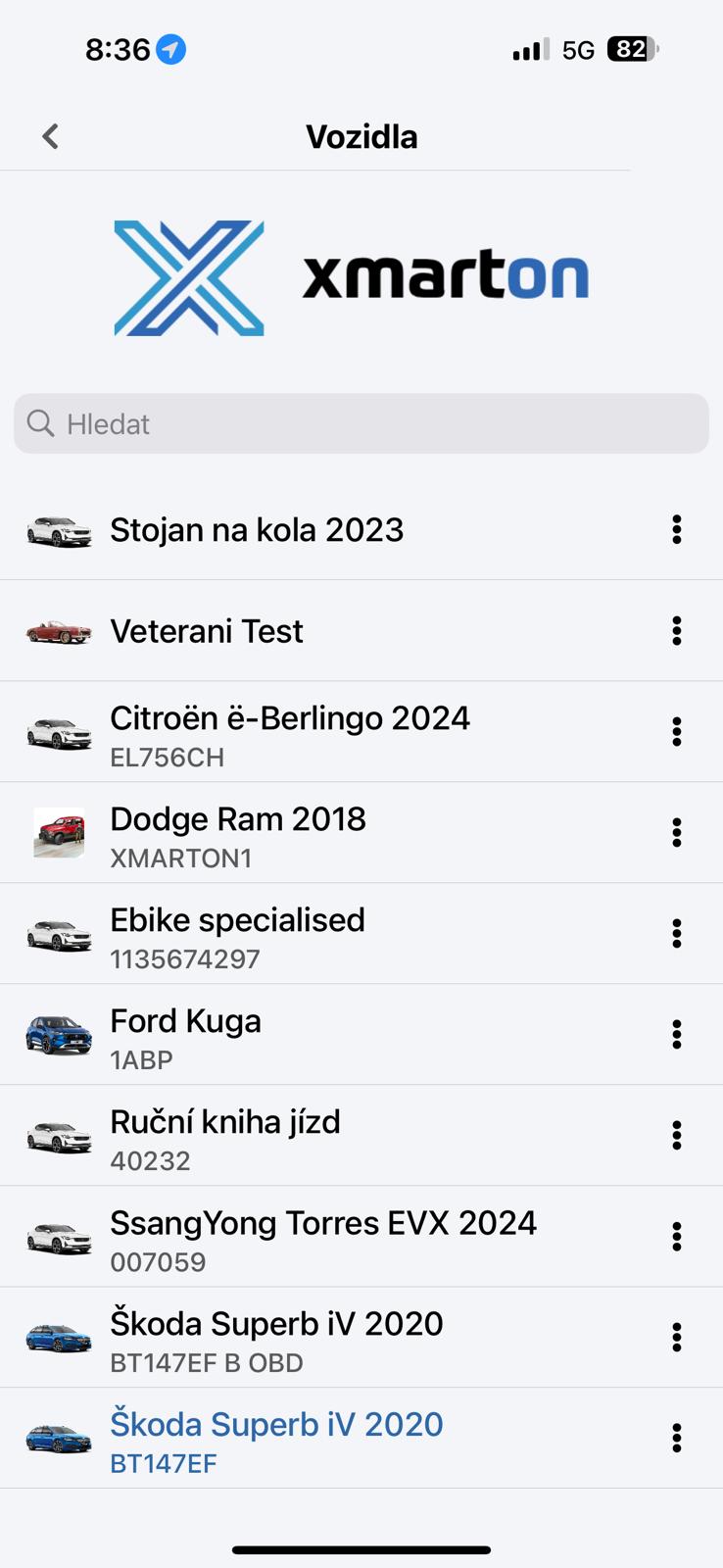Open more options for Ruční kniha jízd
This screenshot has height=1568, width=723.
(677, 1136)
